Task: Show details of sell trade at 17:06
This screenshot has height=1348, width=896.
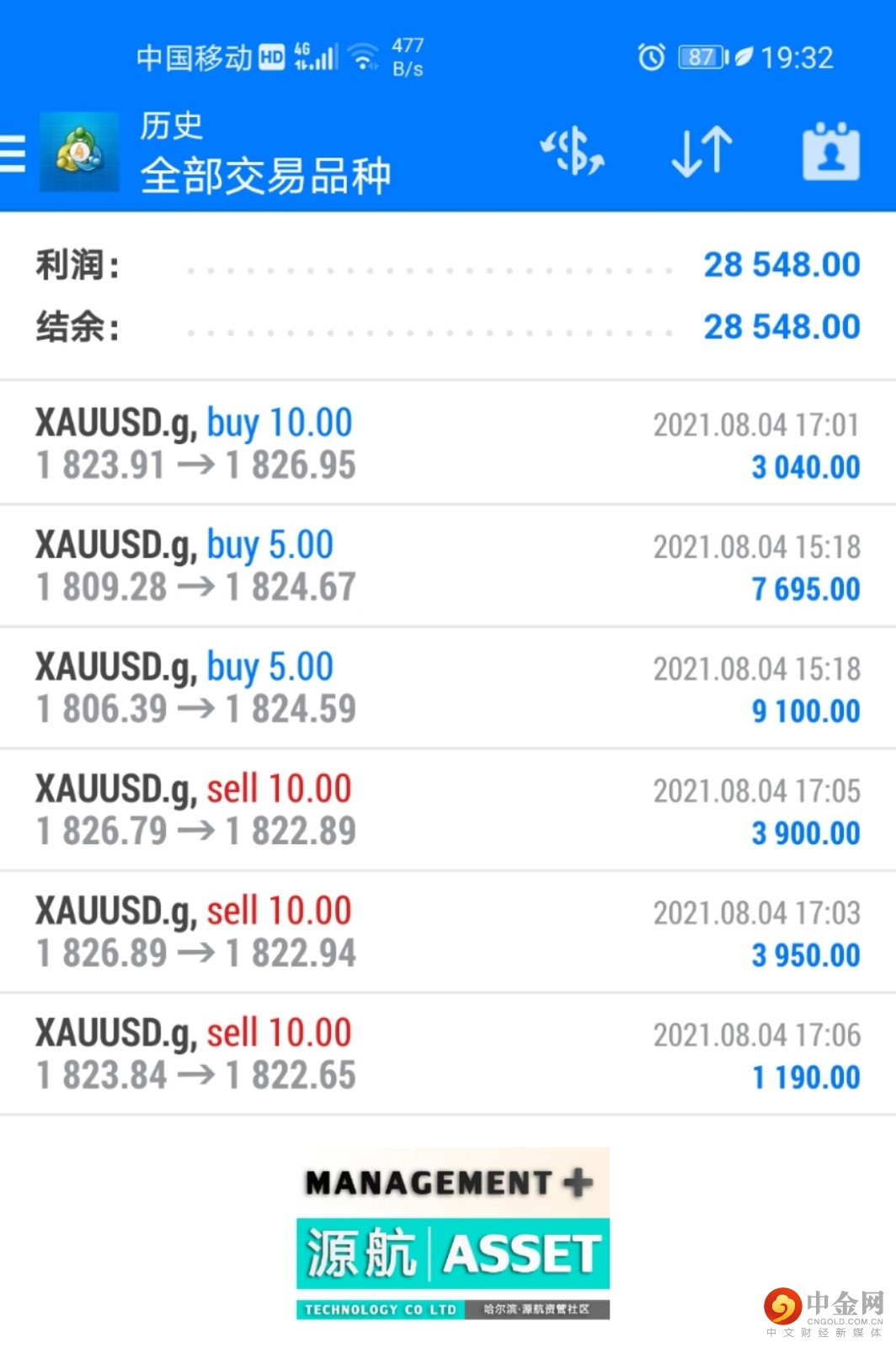Action: [447, 1055]
